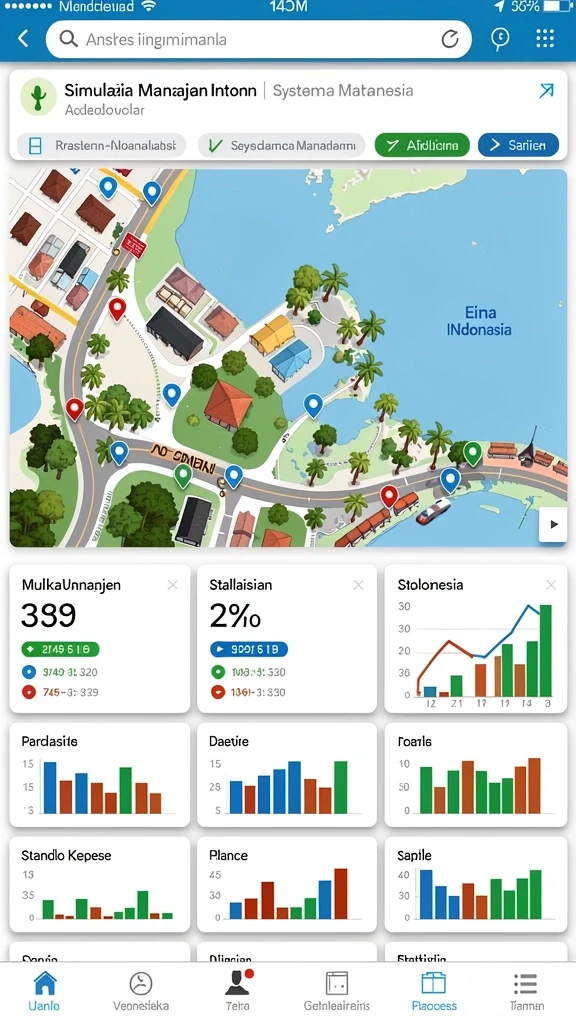Tap the play arrow on the map corner

tap(553, 524)
